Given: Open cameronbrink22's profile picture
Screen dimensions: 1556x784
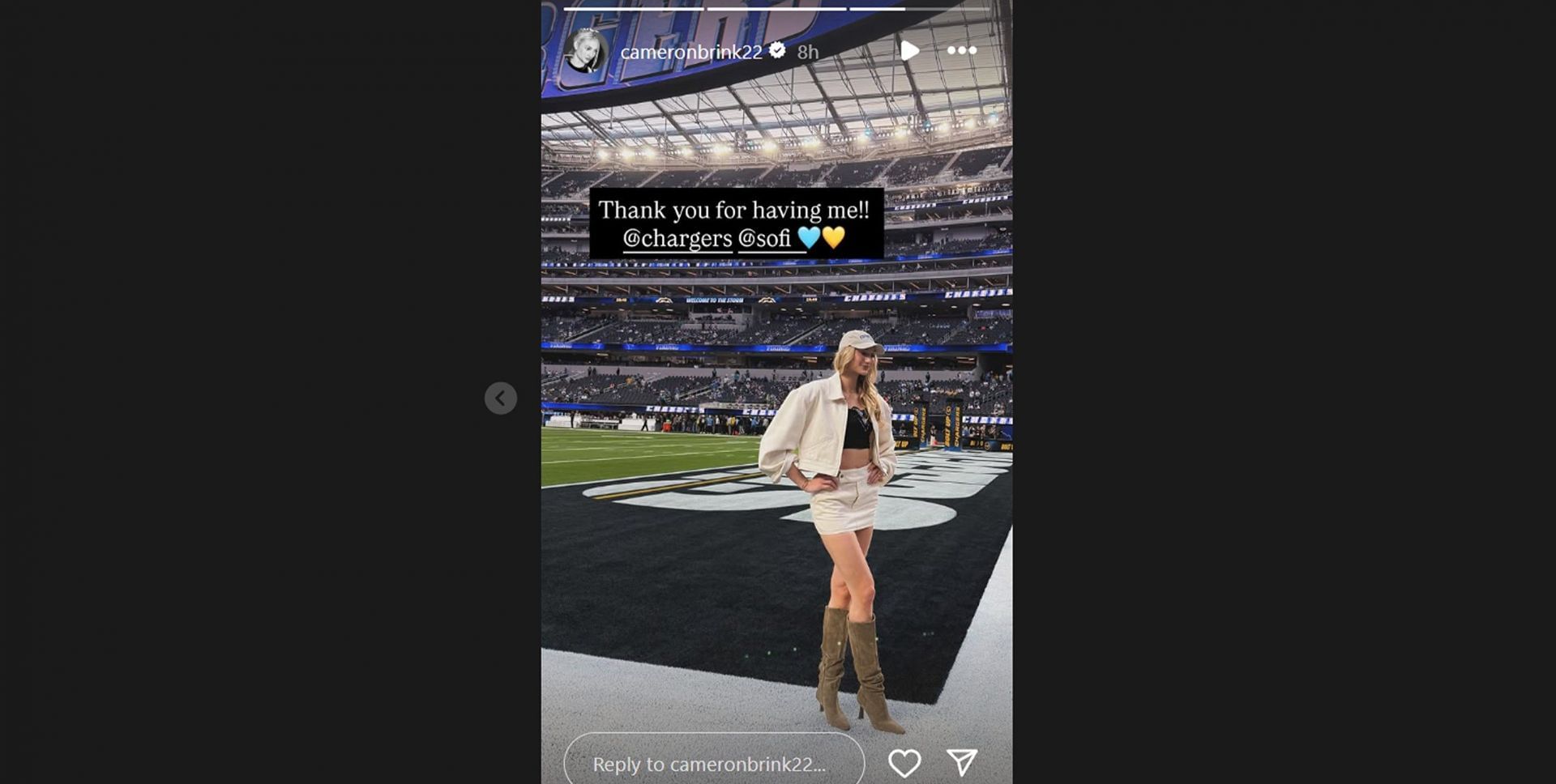Looking at the screenshot, I should pyautogui.click(x=585, y=52).
